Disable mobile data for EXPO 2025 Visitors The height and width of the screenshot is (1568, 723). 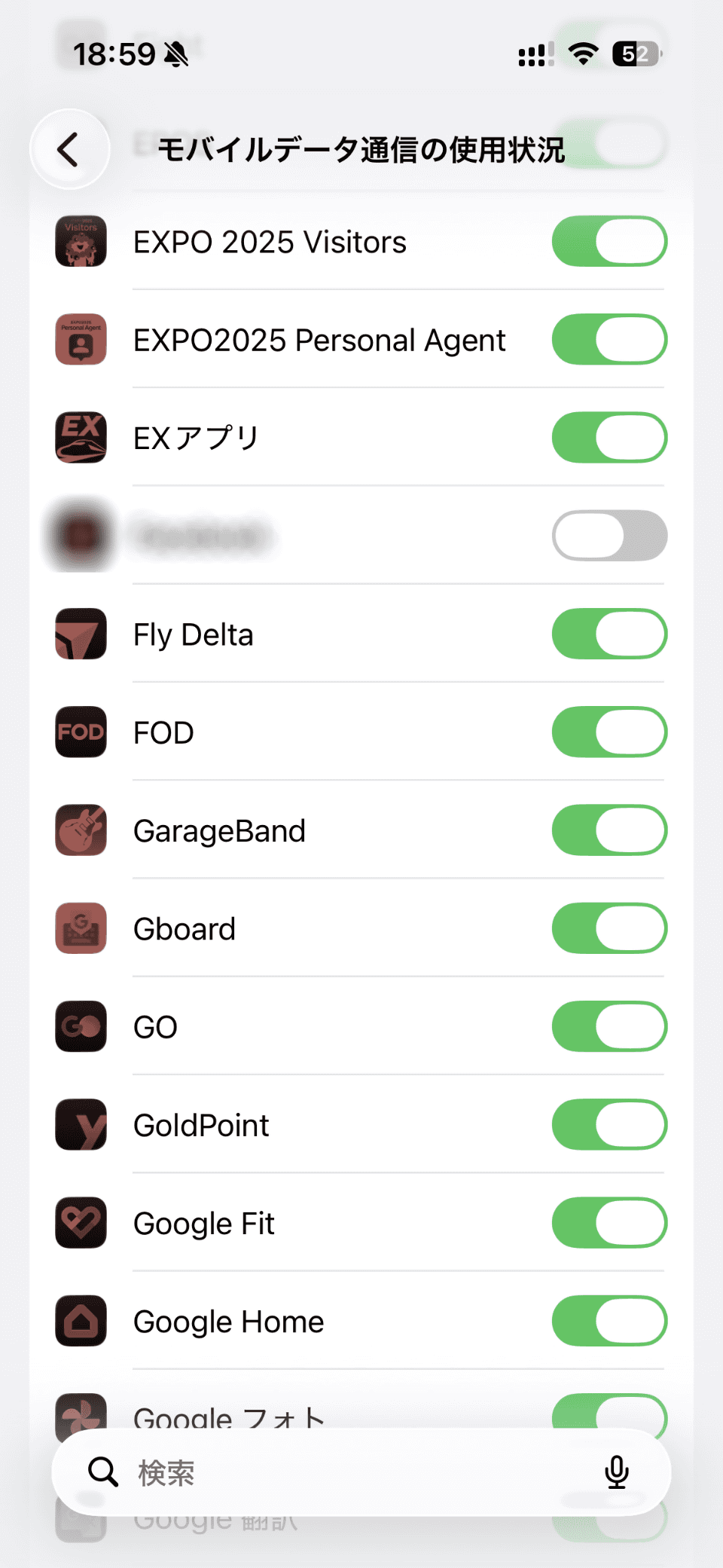609,241
